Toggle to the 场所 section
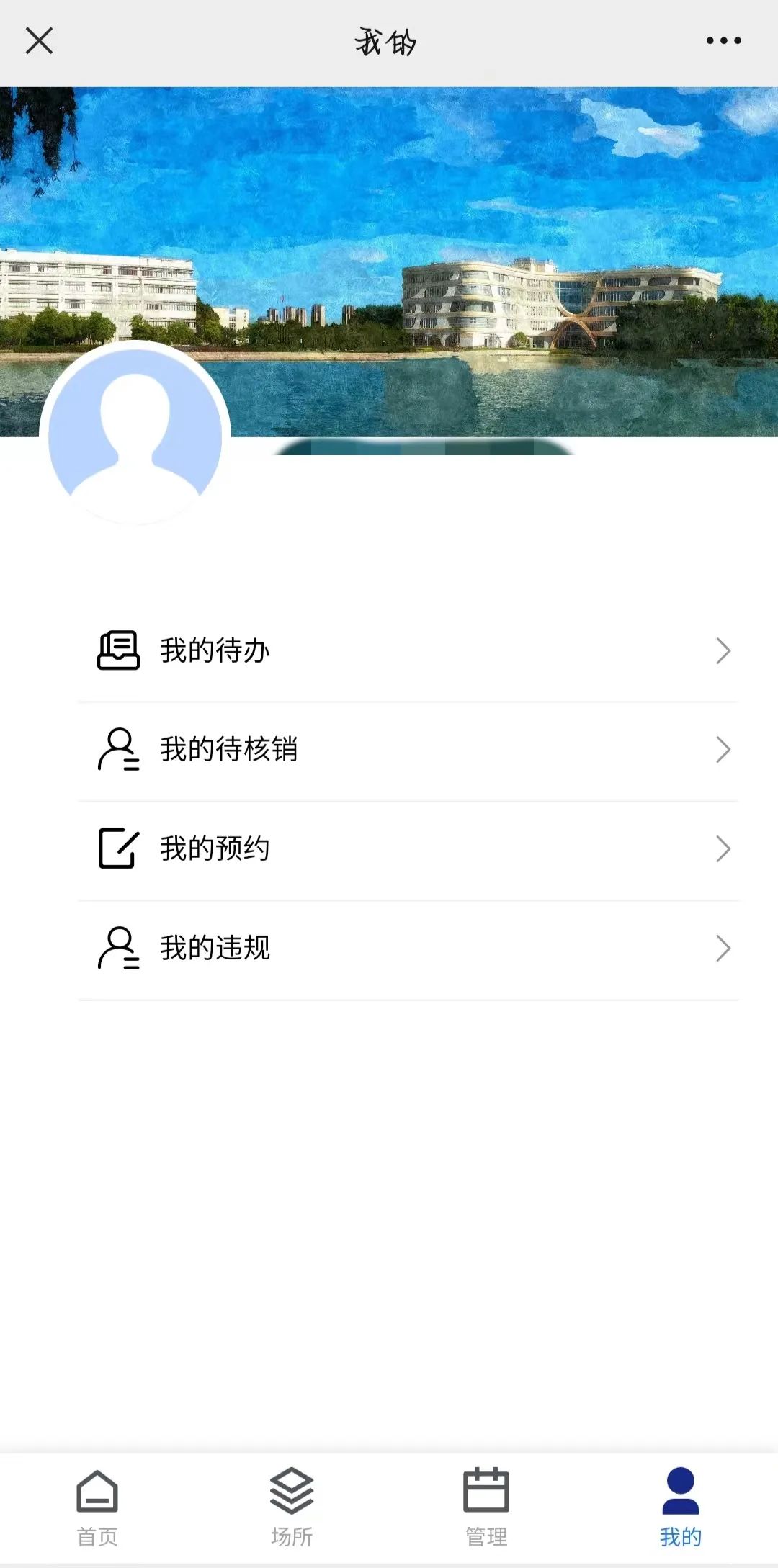778x1568 pixels. 291,1505
